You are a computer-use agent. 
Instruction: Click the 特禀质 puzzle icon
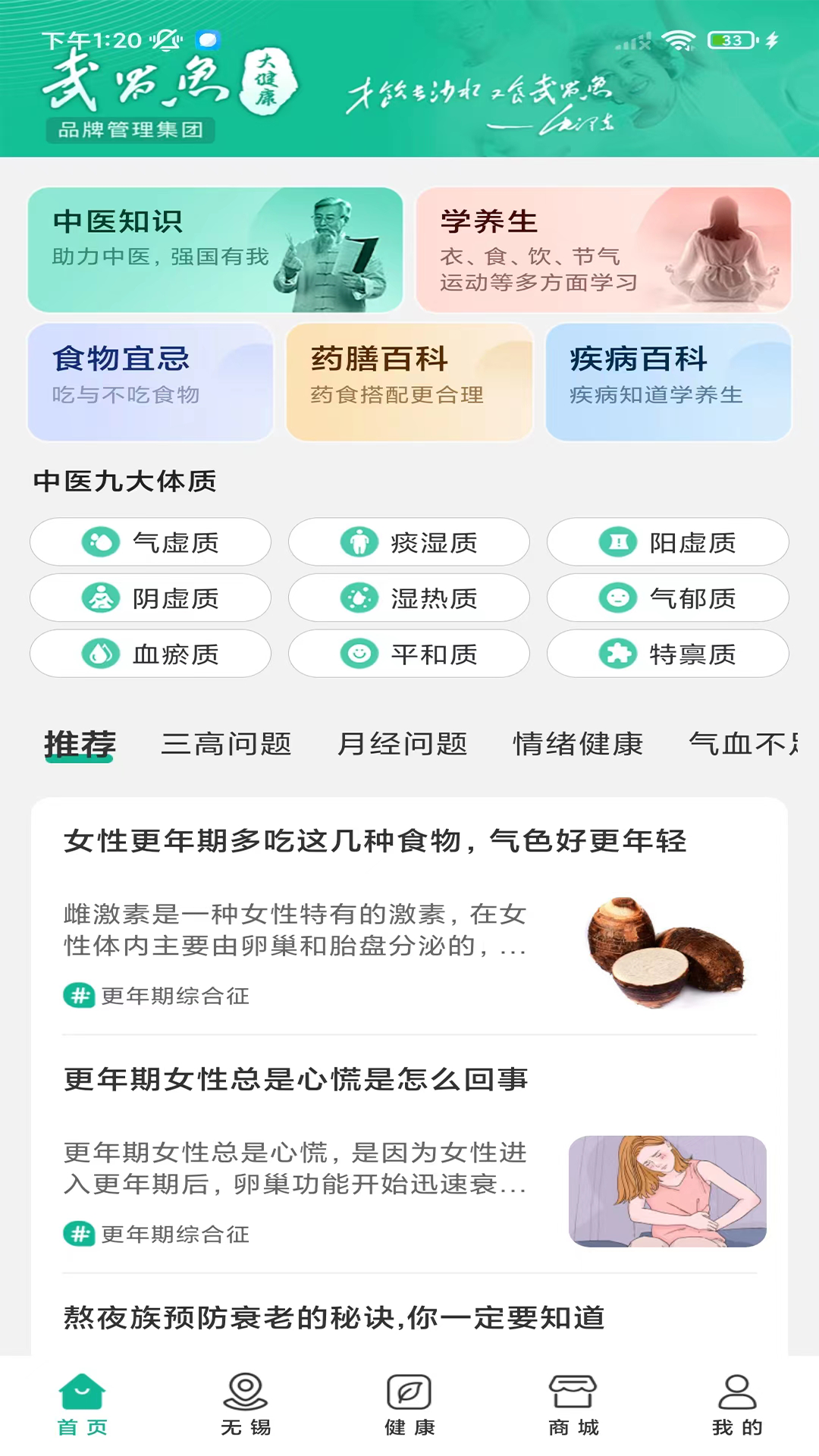pyautogui.click(x=617, y=654)
